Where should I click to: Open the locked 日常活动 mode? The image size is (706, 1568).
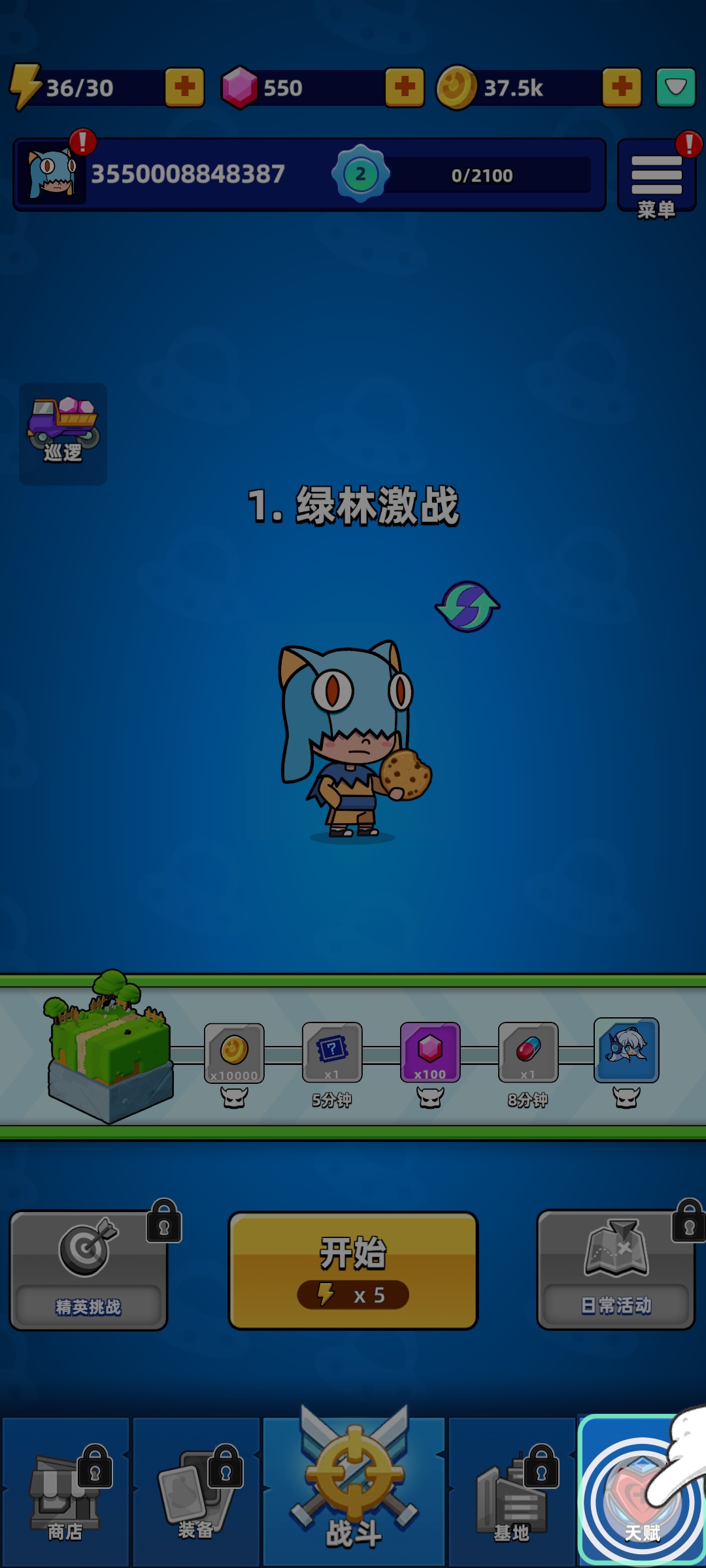pos(616,1270)
